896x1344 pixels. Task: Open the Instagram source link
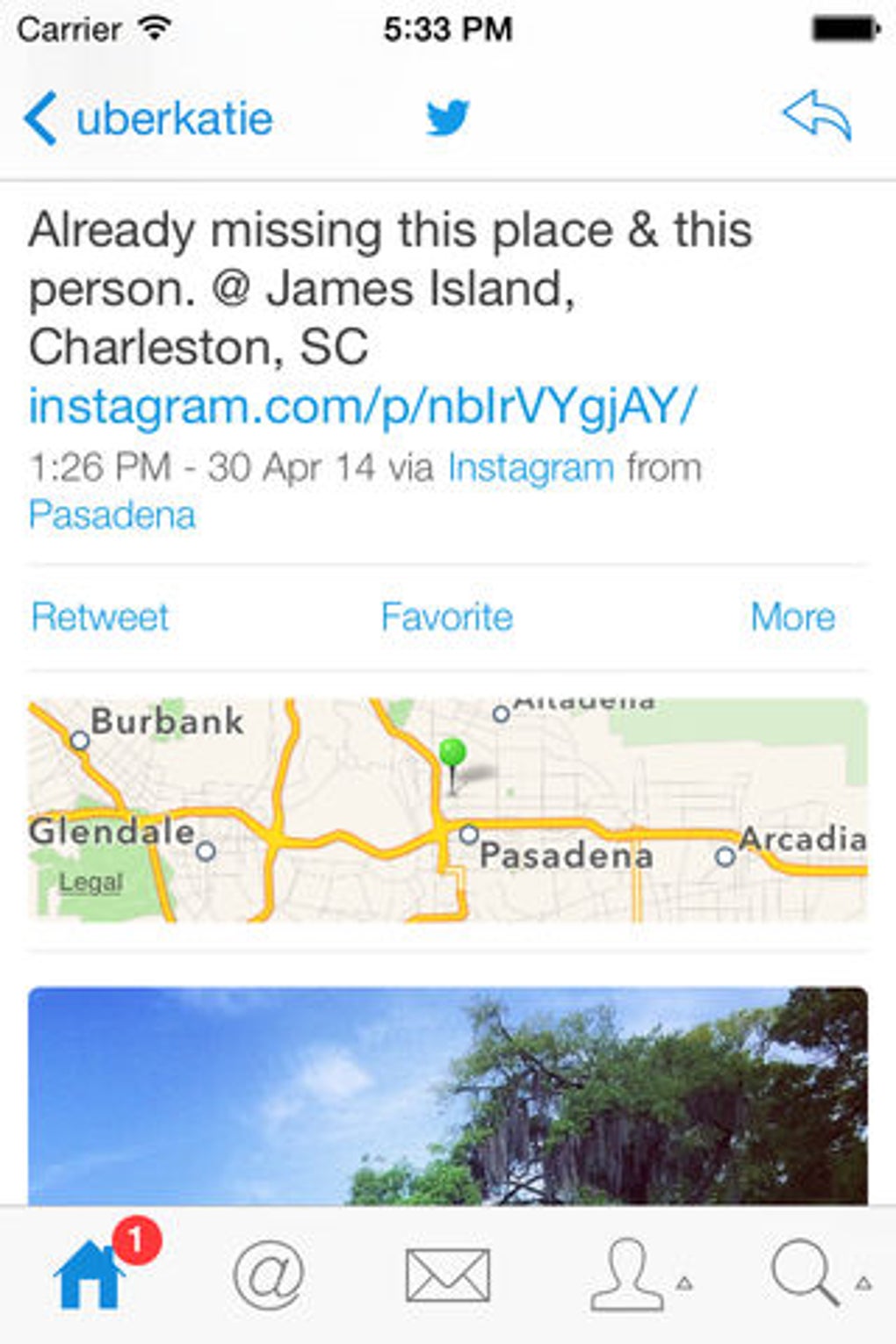click(531, 467)
